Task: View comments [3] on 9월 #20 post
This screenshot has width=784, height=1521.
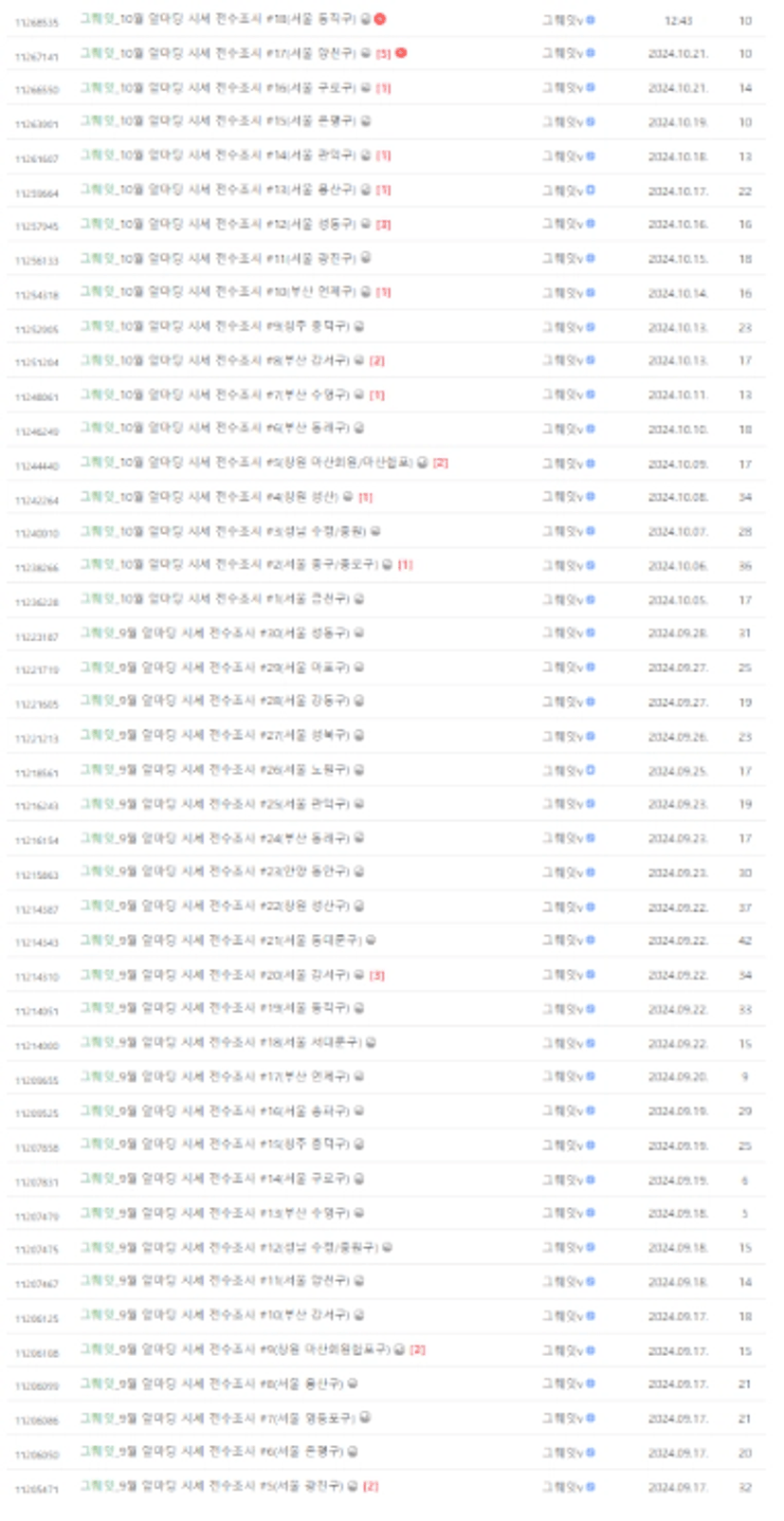Action: [376, 975]
